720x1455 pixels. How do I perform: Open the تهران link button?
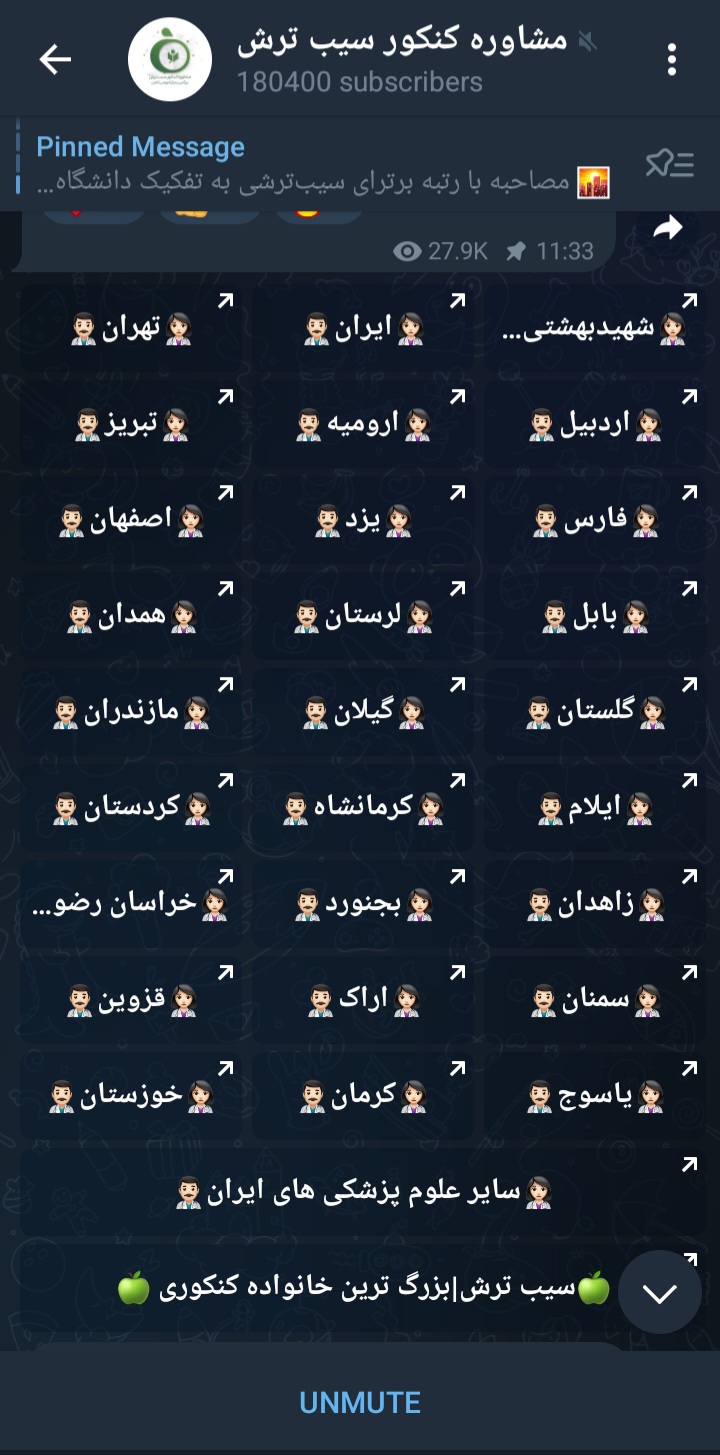point(130,328)
